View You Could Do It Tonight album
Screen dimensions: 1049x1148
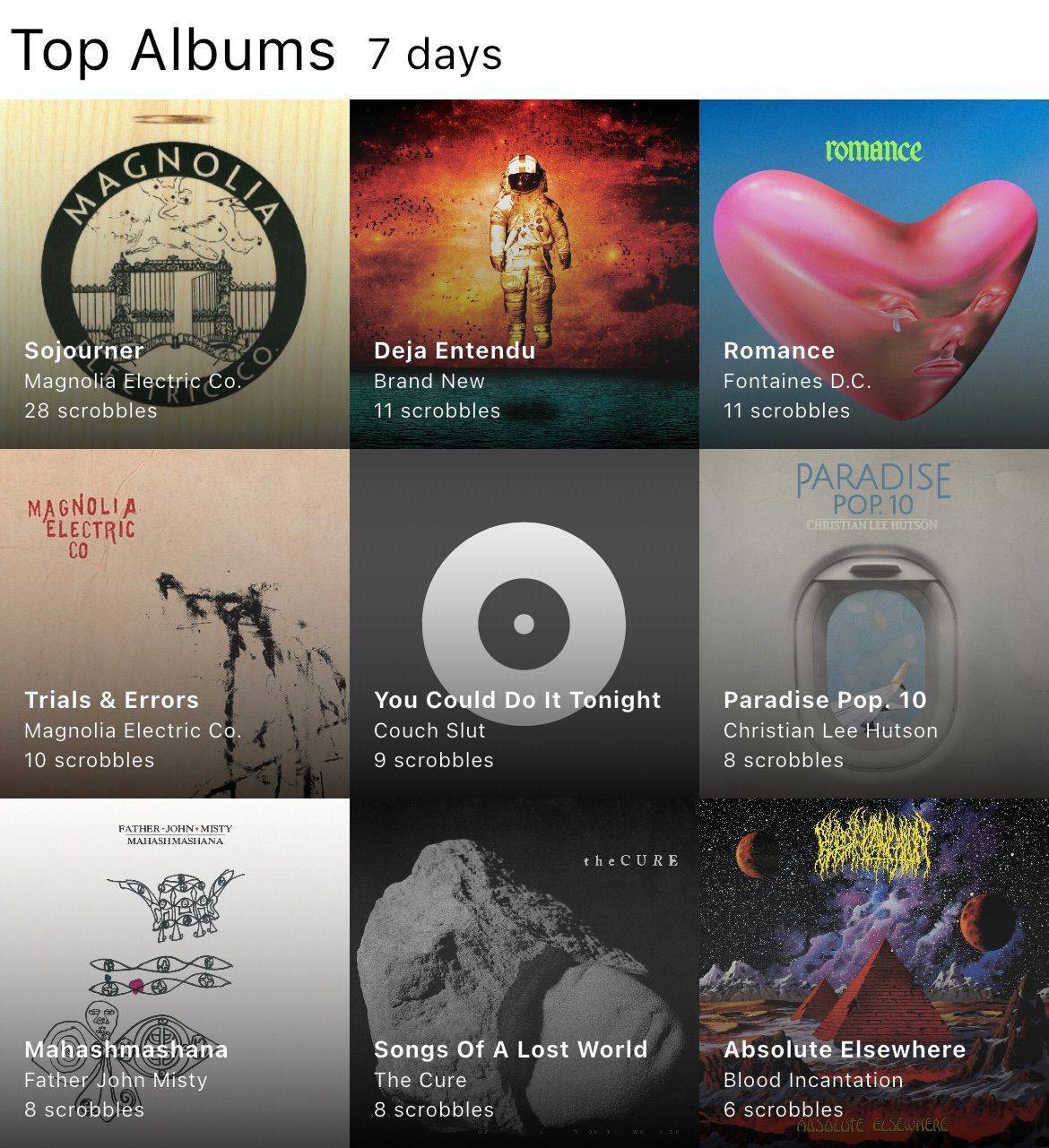[524, 623]
